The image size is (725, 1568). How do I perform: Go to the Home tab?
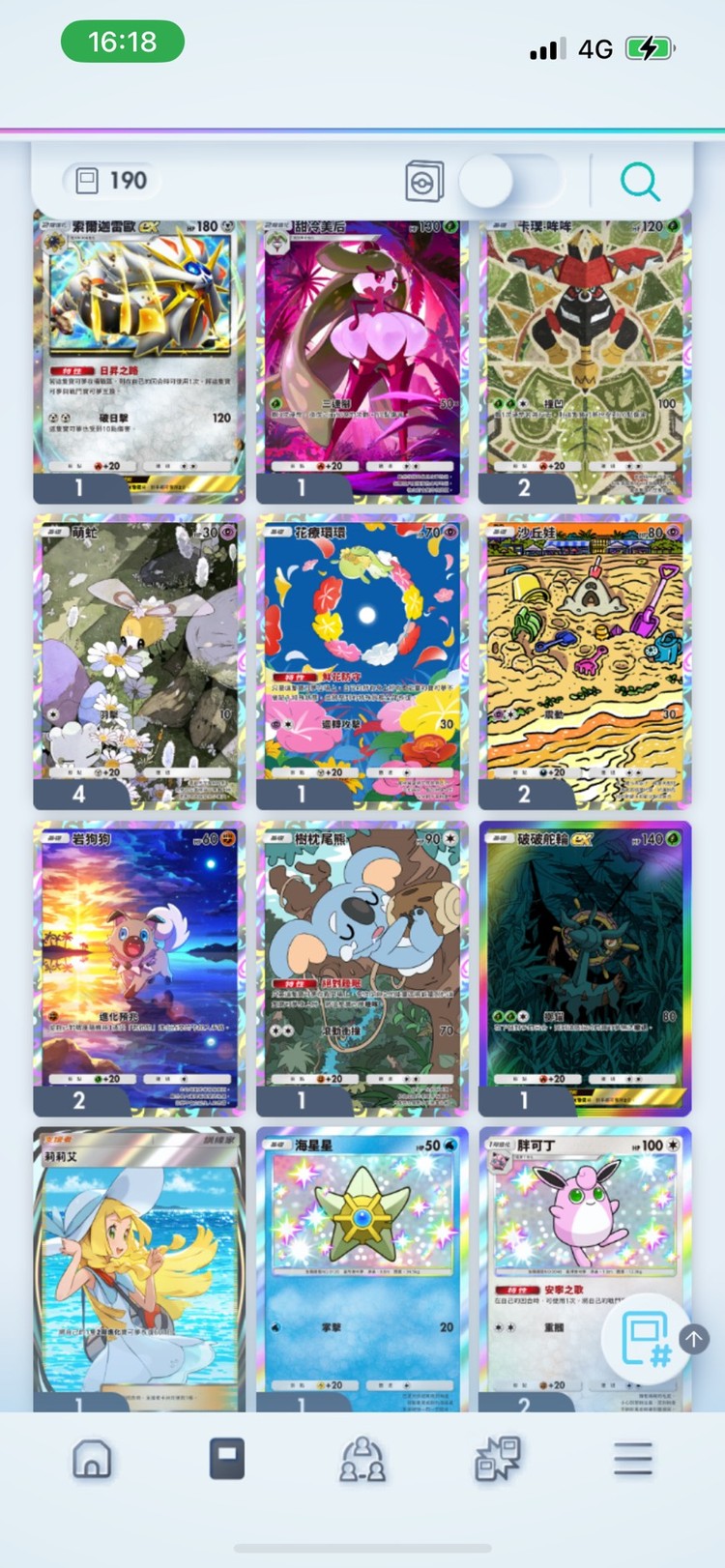pos(92,1459)
